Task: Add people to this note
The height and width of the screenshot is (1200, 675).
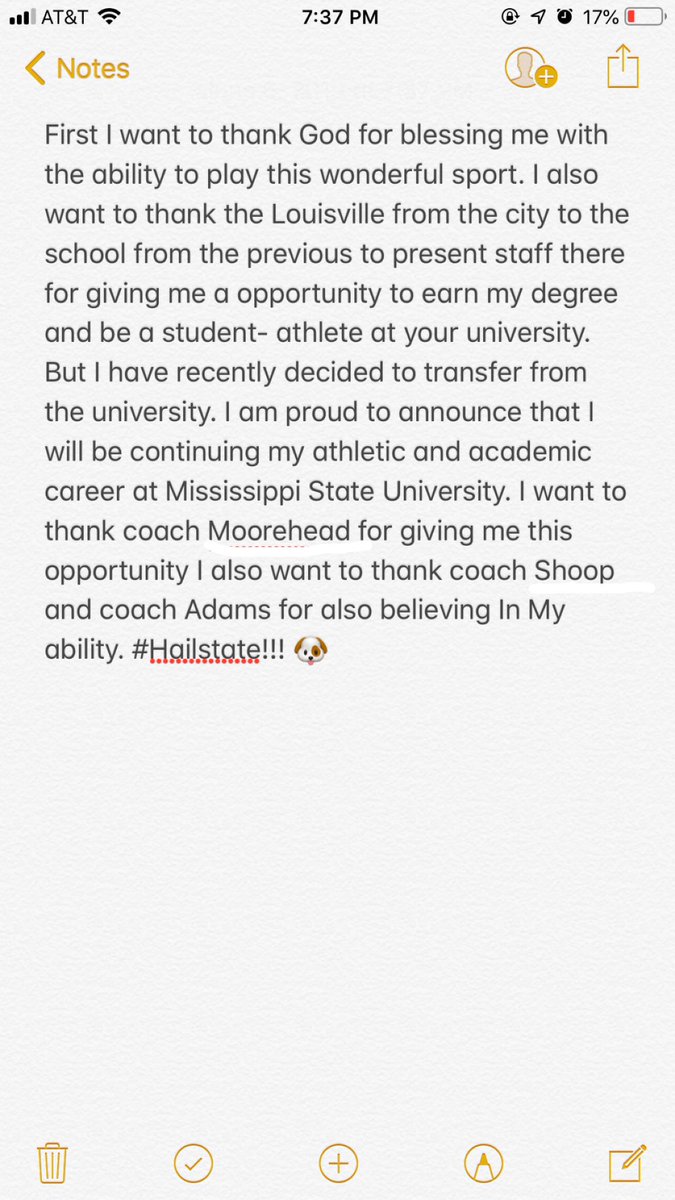Action: point(530,68)
